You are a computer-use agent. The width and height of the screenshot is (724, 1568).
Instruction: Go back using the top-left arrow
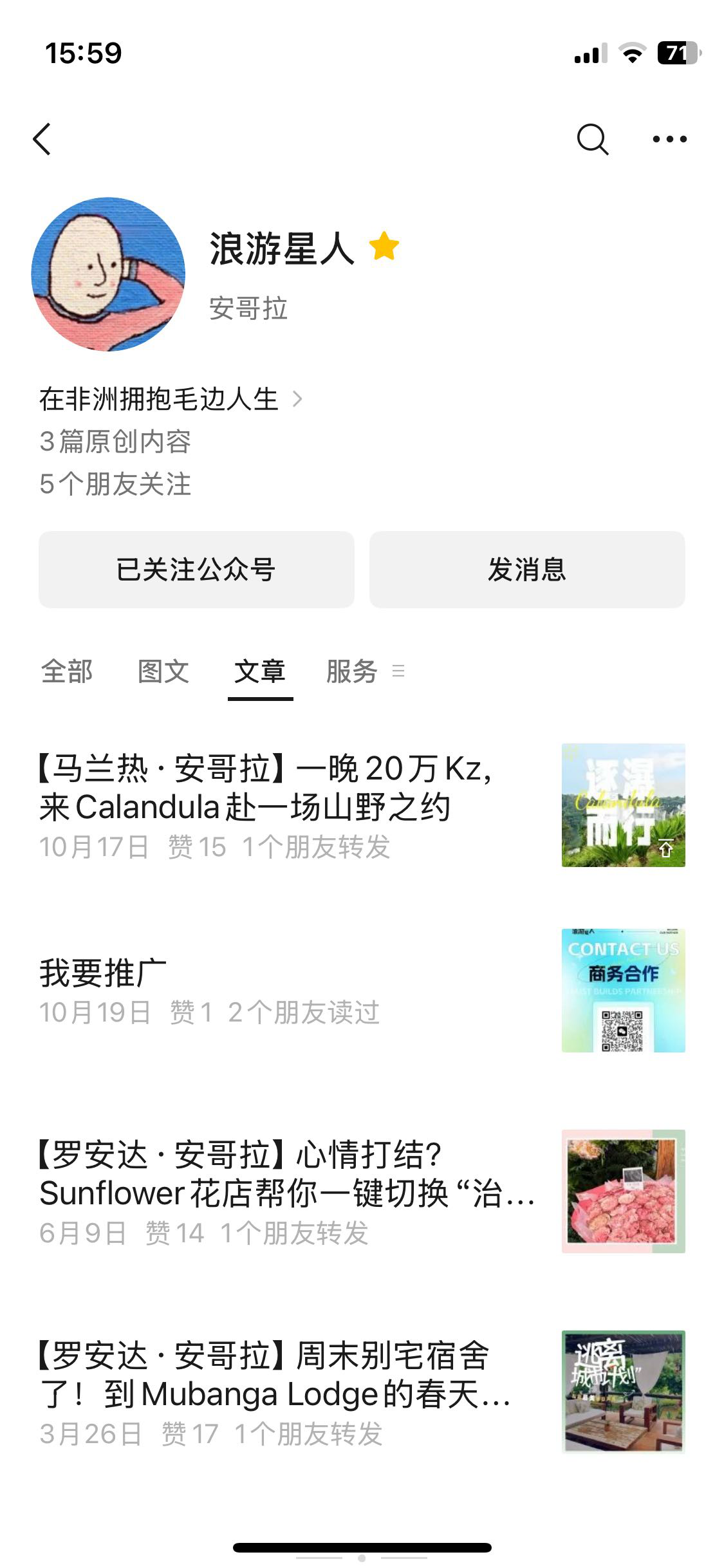[x=42, y=139]
